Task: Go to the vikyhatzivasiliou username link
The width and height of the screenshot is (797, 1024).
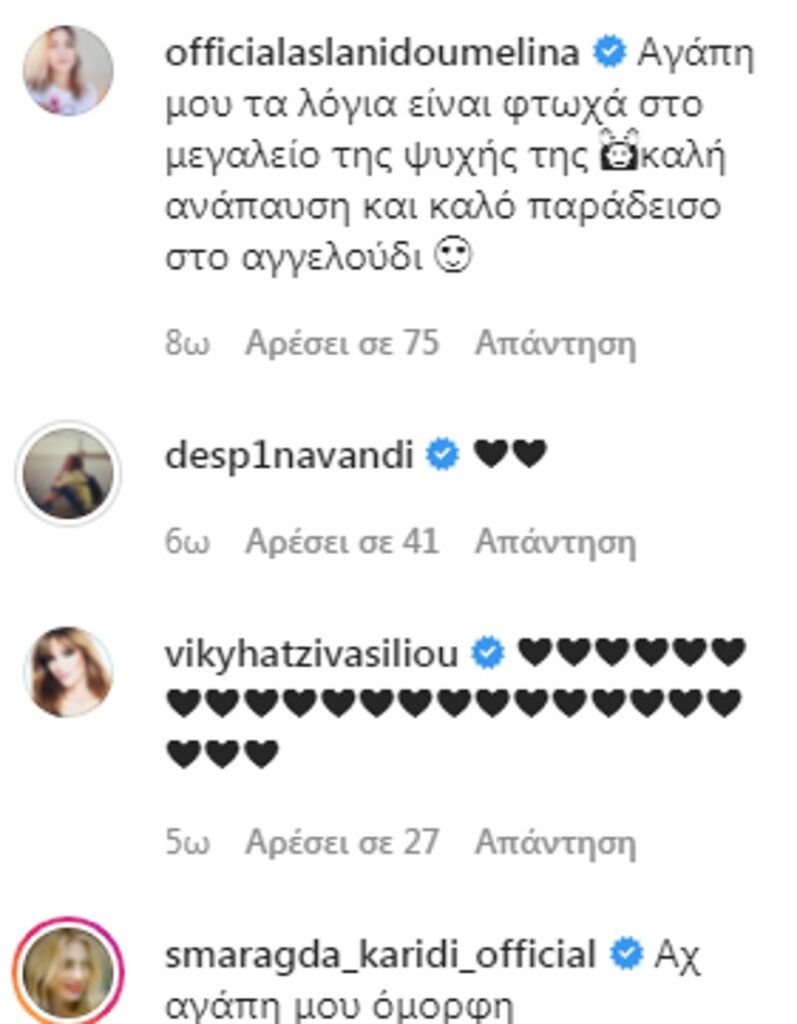Action: coord(311,654)
